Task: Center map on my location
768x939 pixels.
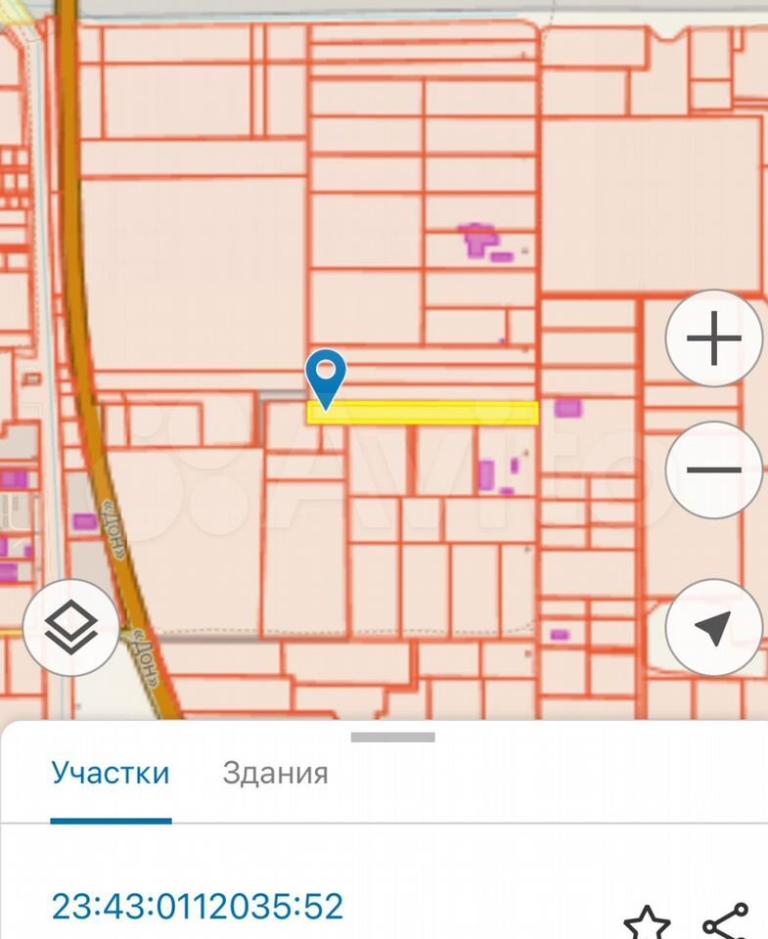Action: click(714, 628)
